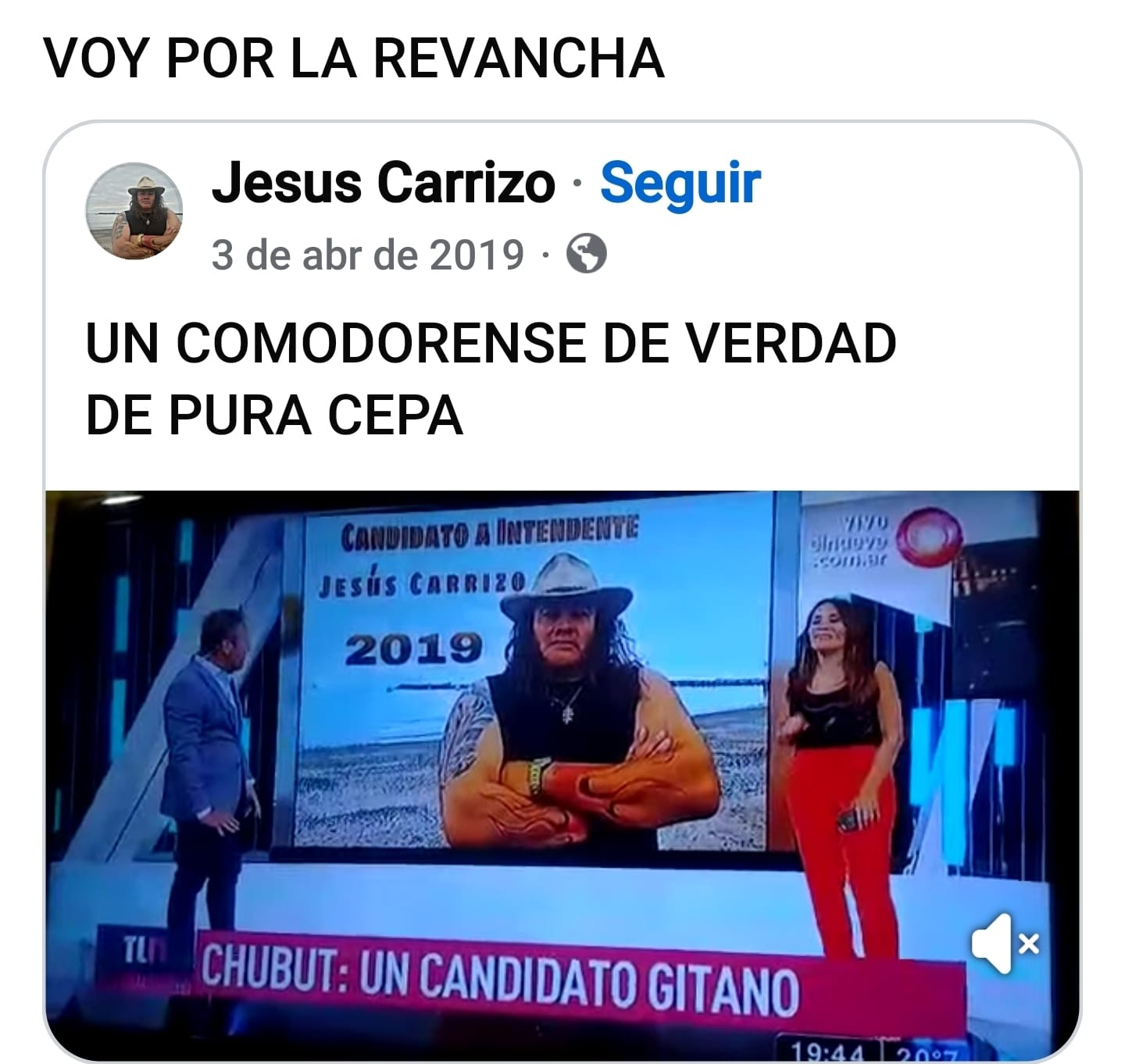This screenshot has width=1125, height=1064.
Task: Open Jesus Carrizo's profile picture
Action: (134, 211)
